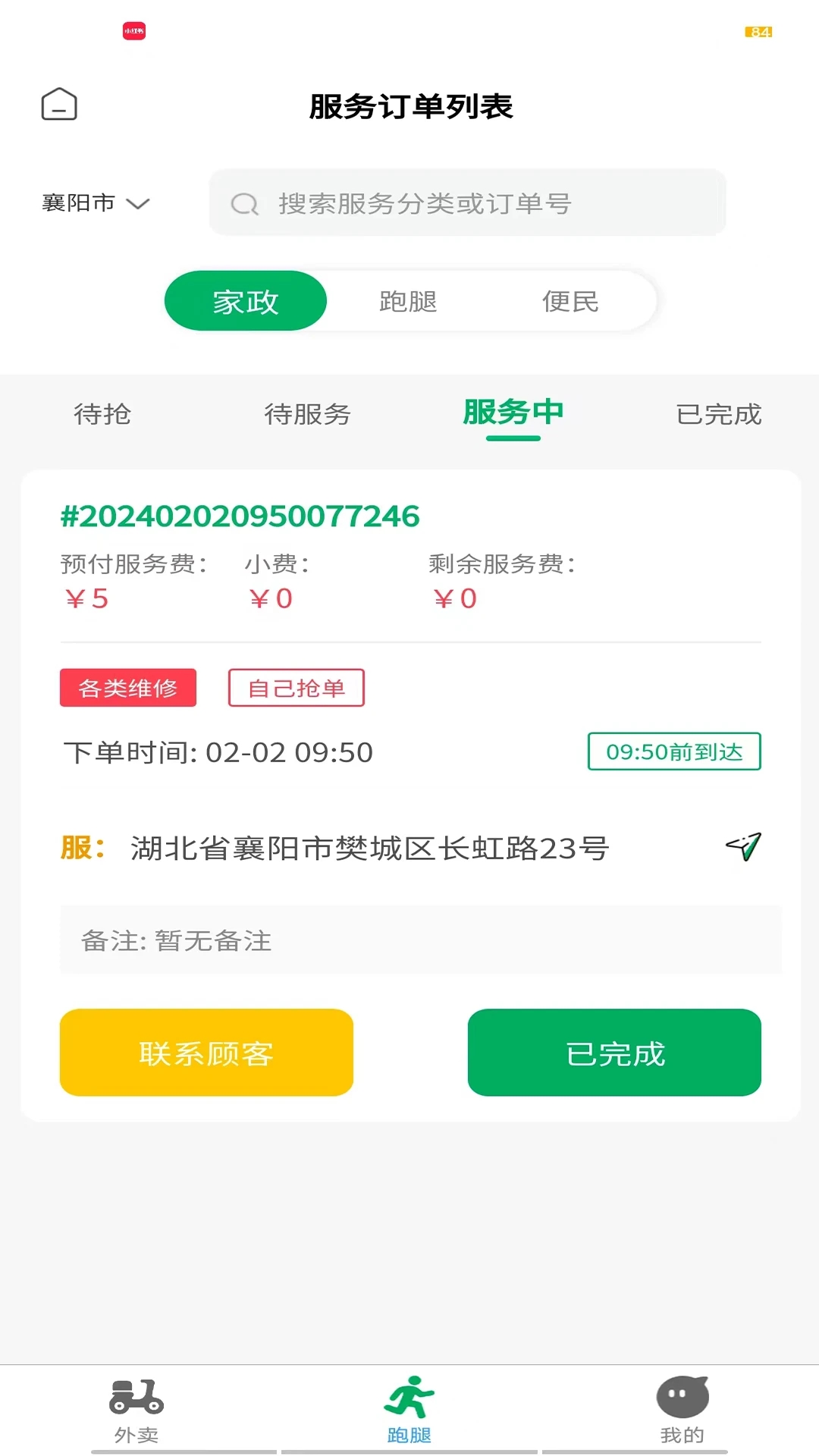Viewport: 819px width, 1456px height.
Task: Mark the order 已完成
Action: coord(613,1053)
